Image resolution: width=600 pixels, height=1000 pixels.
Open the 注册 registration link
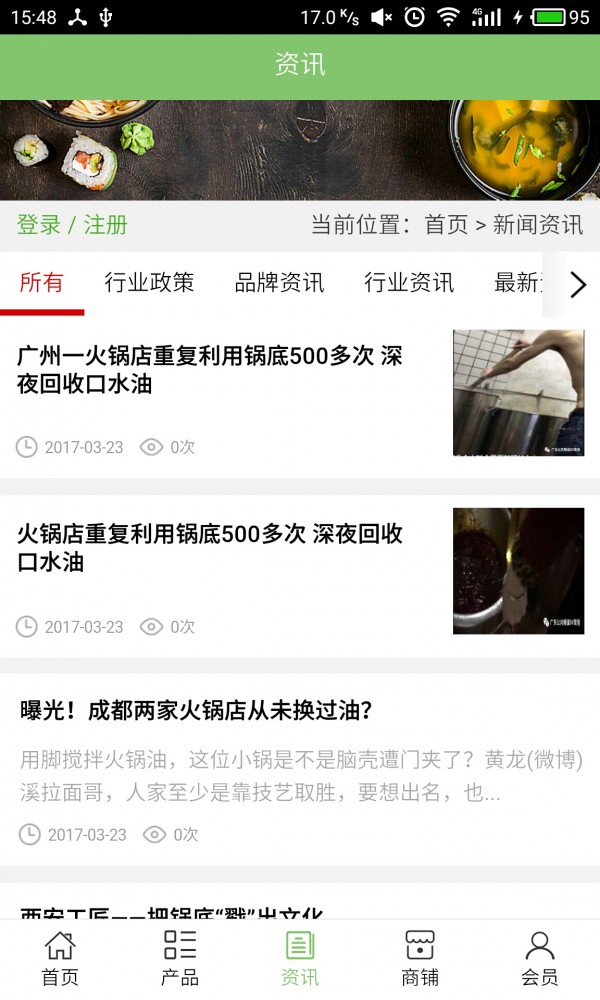click(105, 225)
